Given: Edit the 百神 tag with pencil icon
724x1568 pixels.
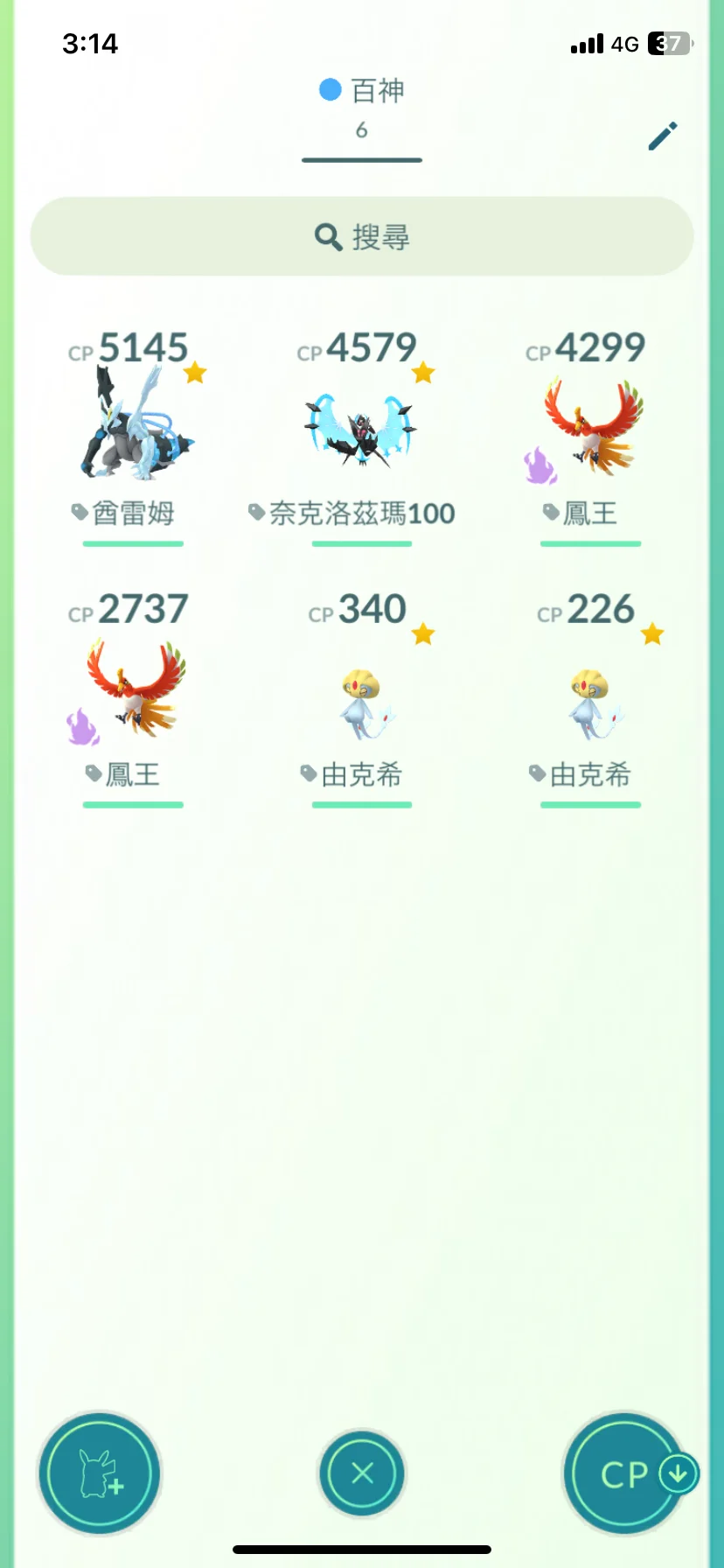Looking at the screenshot, I should [x=663, y=136].
